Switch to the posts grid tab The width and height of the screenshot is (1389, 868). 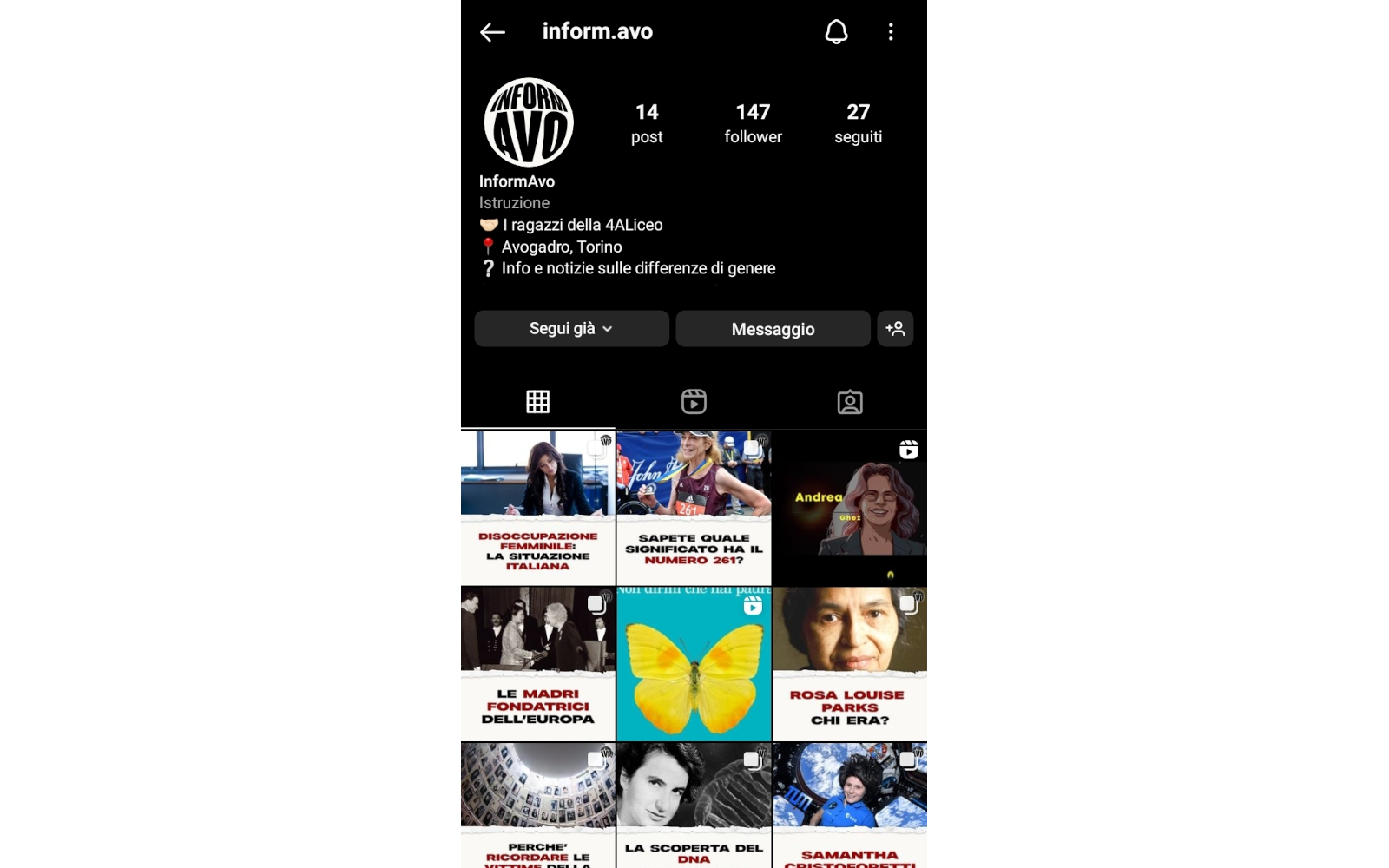537,402
